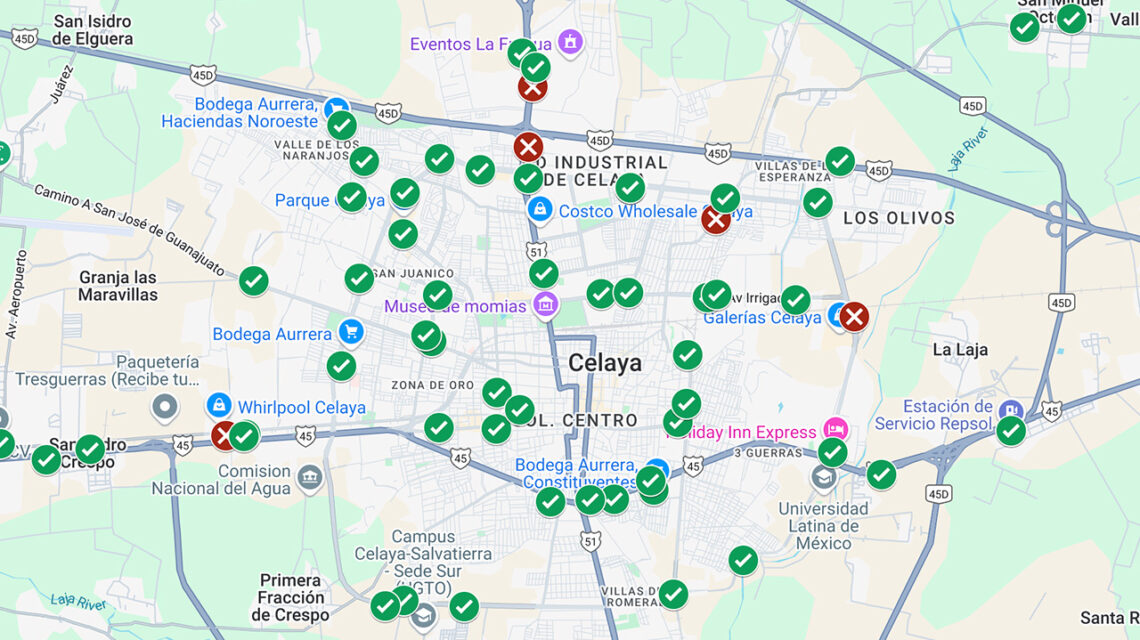The image size is (1140, 640).
Task: Open Bodega Aurrera, Constituyentes store pin
Action: [x=656, y=467]
